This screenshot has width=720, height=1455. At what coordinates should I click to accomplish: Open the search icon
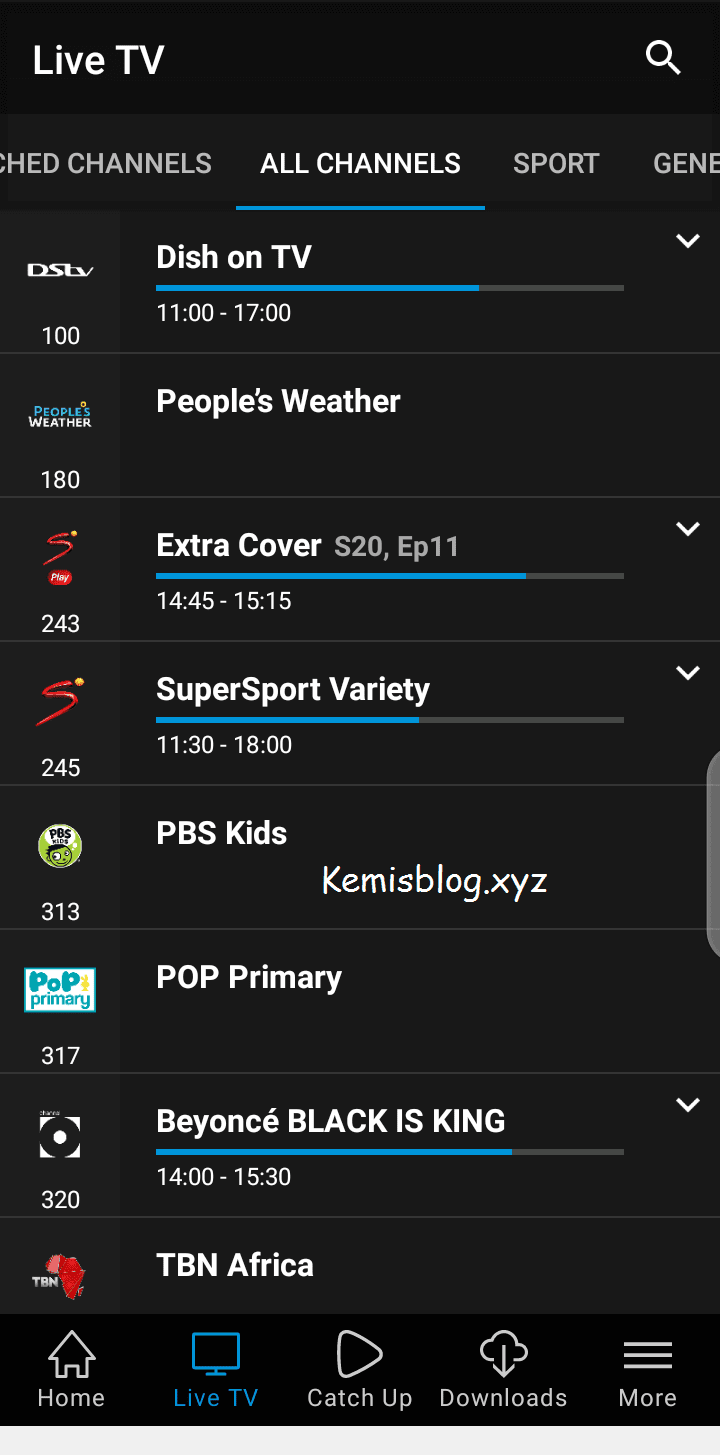(663, 58)
